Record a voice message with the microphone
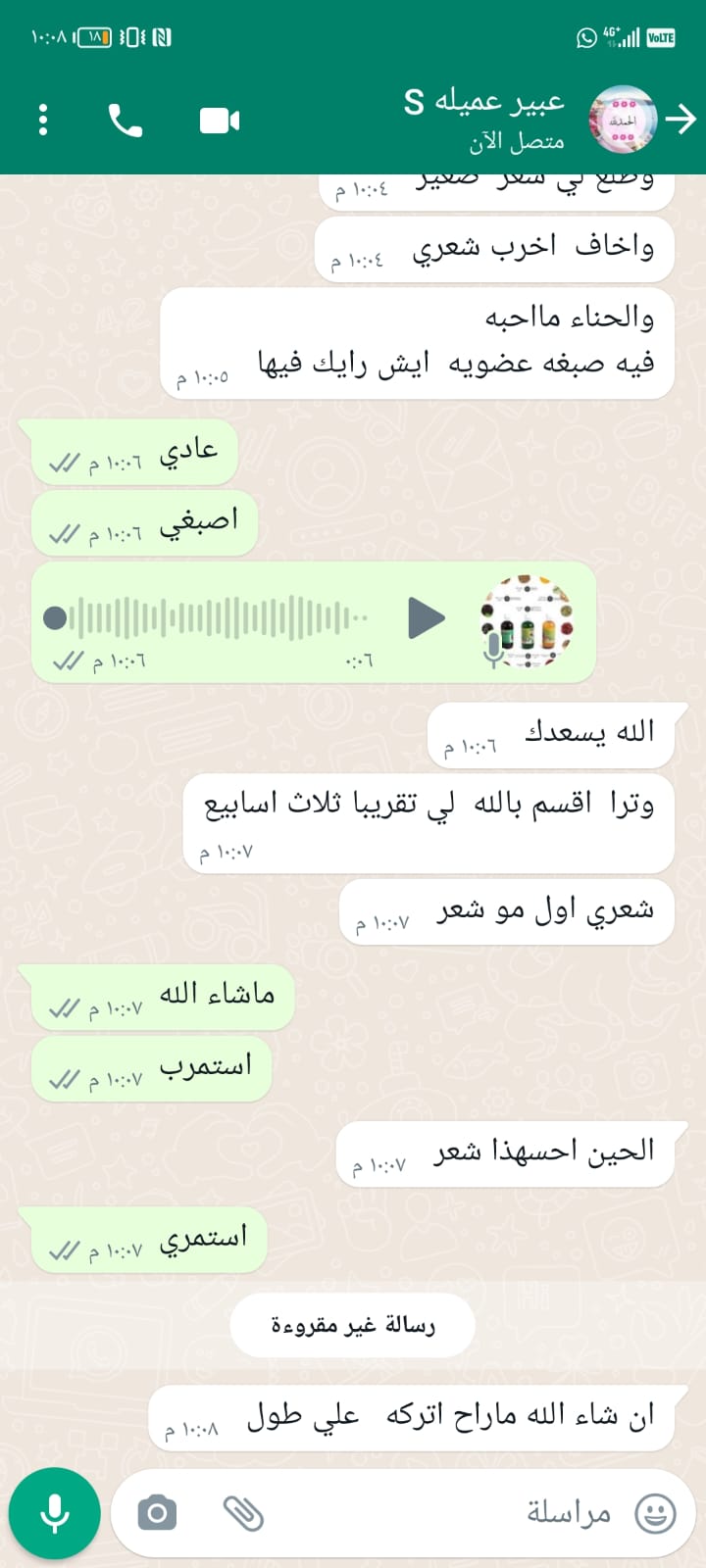 click(x=55, y=1513)
